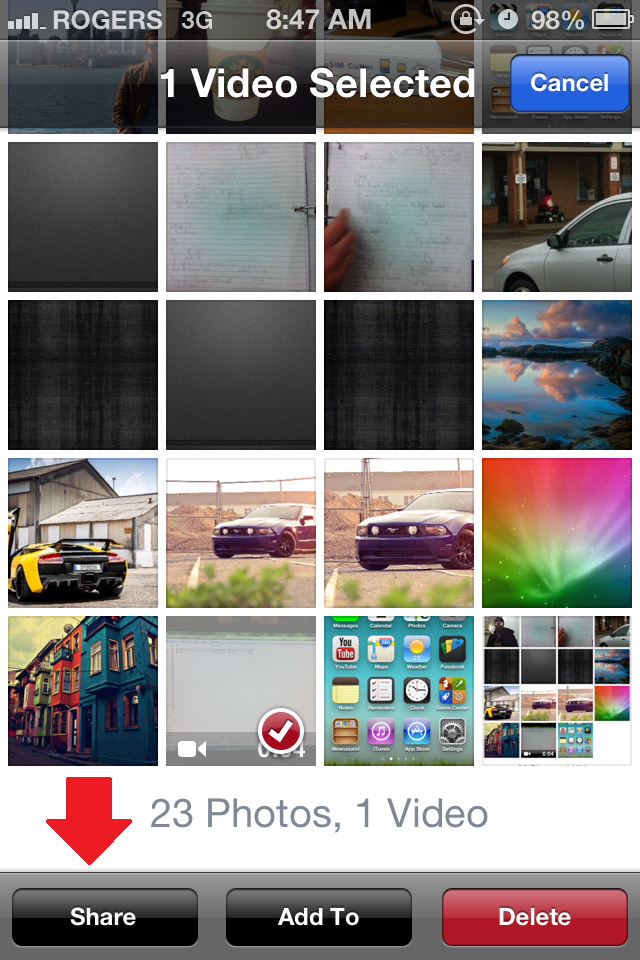Select the lake sunset landscape photo
This screenshot has height=960, width=640.
[557, 375]
